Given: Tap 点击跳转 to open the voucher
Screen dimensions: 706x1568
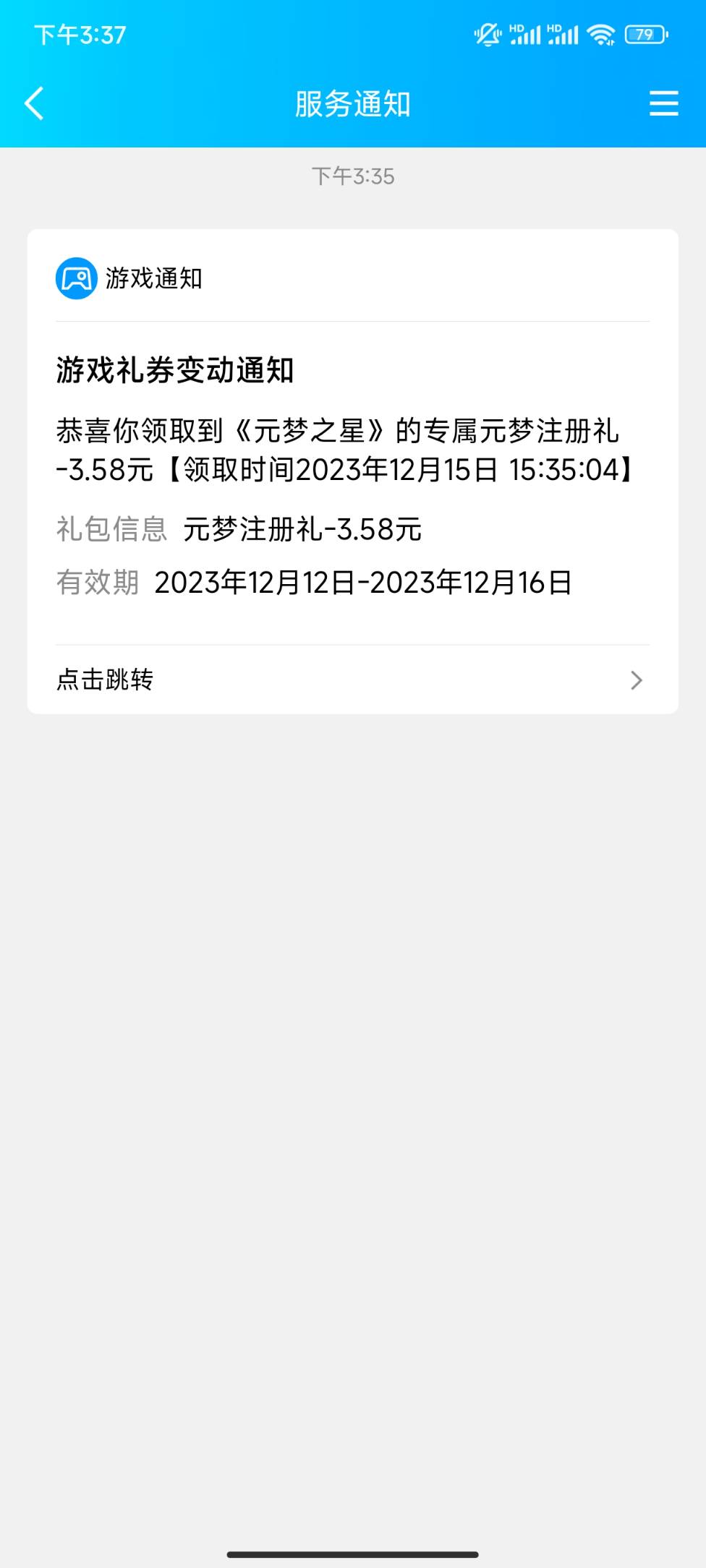Looking at the screenshot, I should 352,680.
